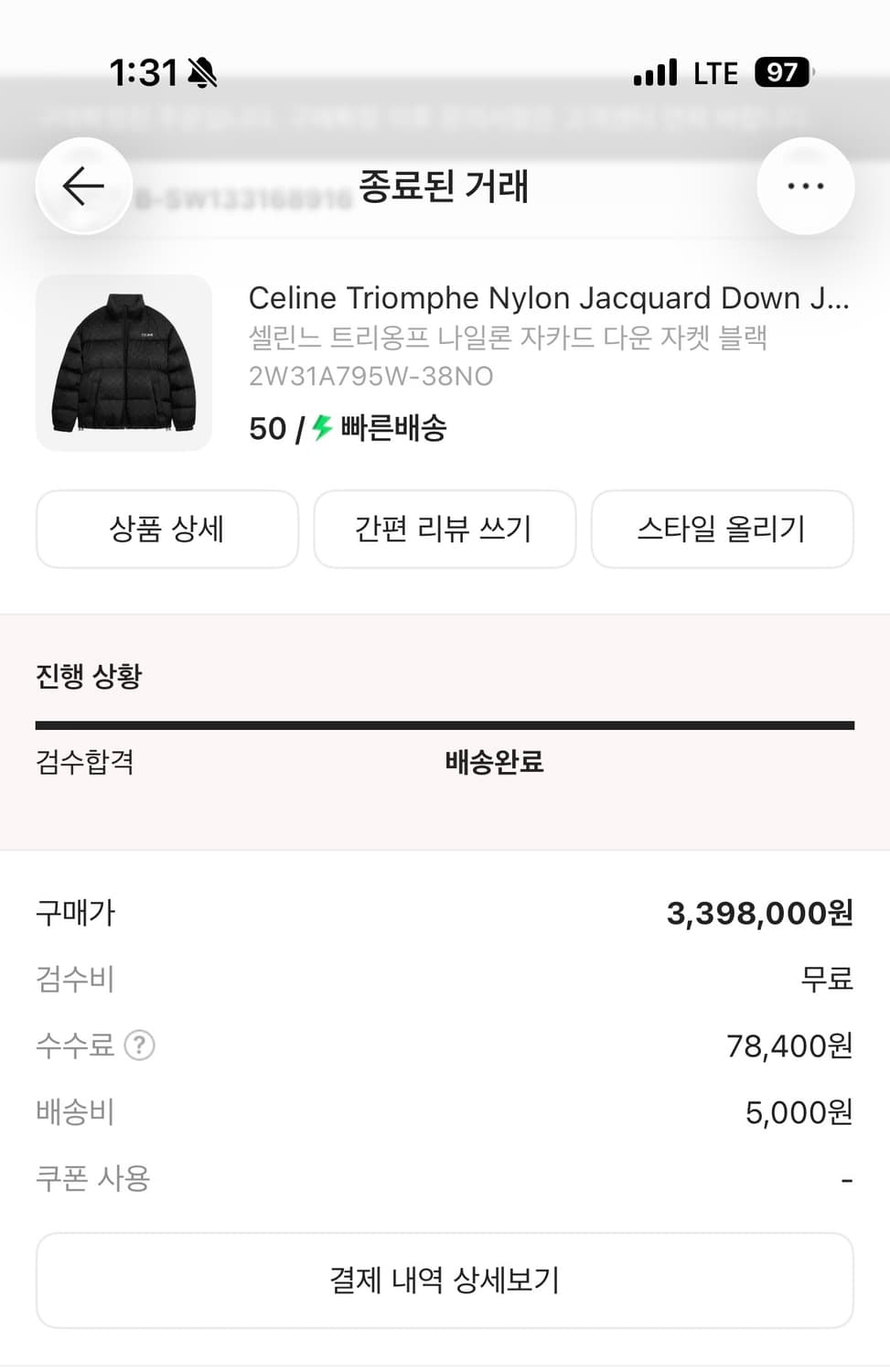Click the shipment progress bar
This screenshot has width=890, height=1372.
[x=445, y=722]
